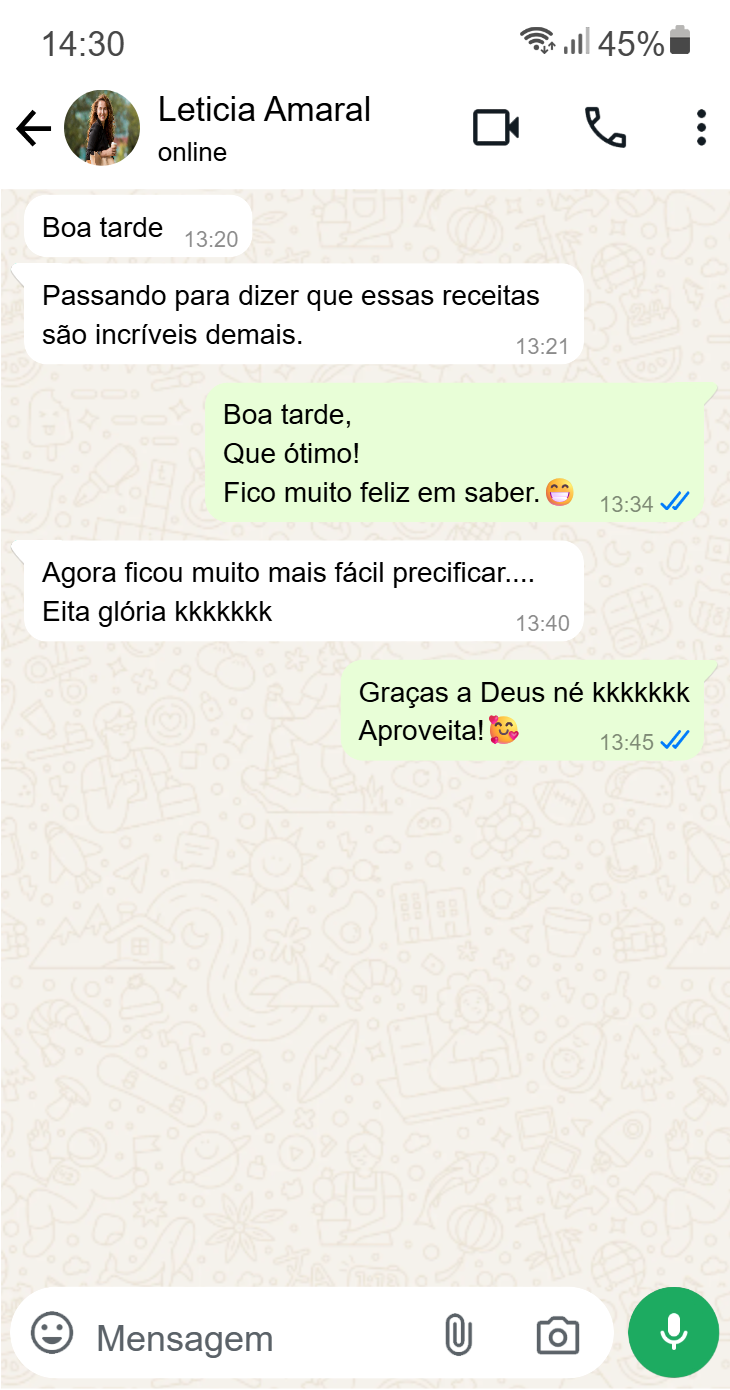The image size is (730, 1390).
Task: Start a voice call with Leticia
Action: click(605, 128)
